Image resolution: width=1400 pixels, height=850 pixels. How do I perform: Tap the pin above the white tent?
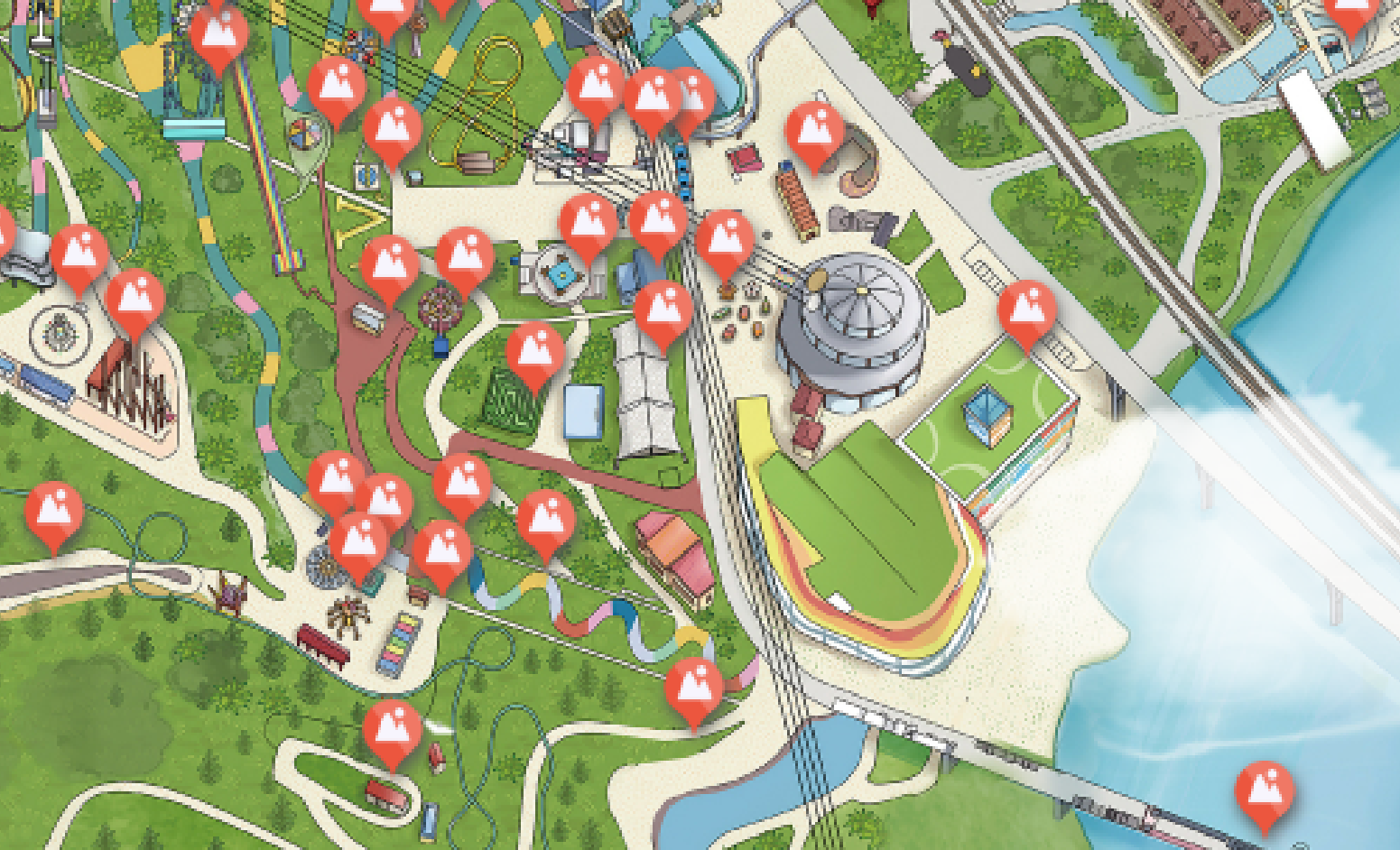tap(663, 310)
